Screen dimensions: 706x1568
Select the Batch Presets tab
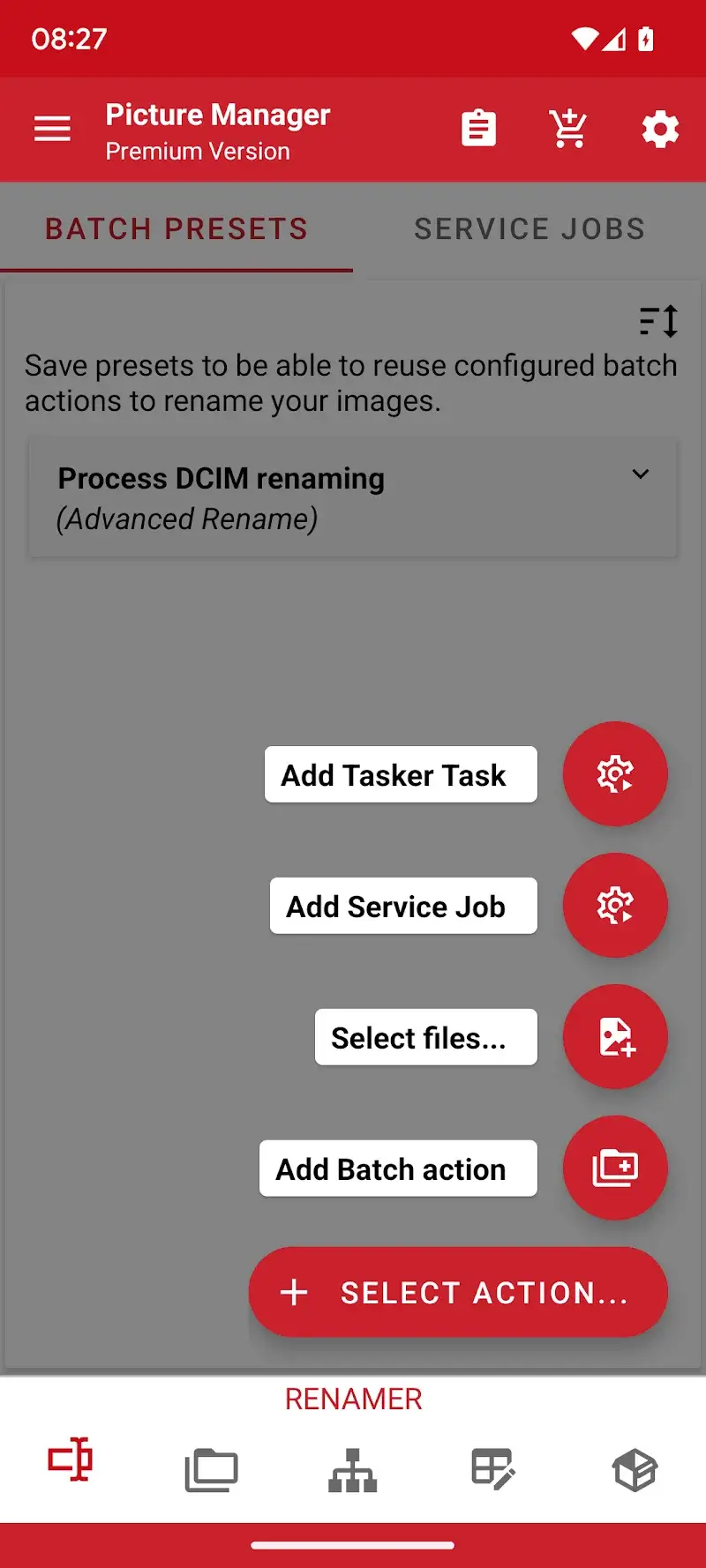pos(176,229)
